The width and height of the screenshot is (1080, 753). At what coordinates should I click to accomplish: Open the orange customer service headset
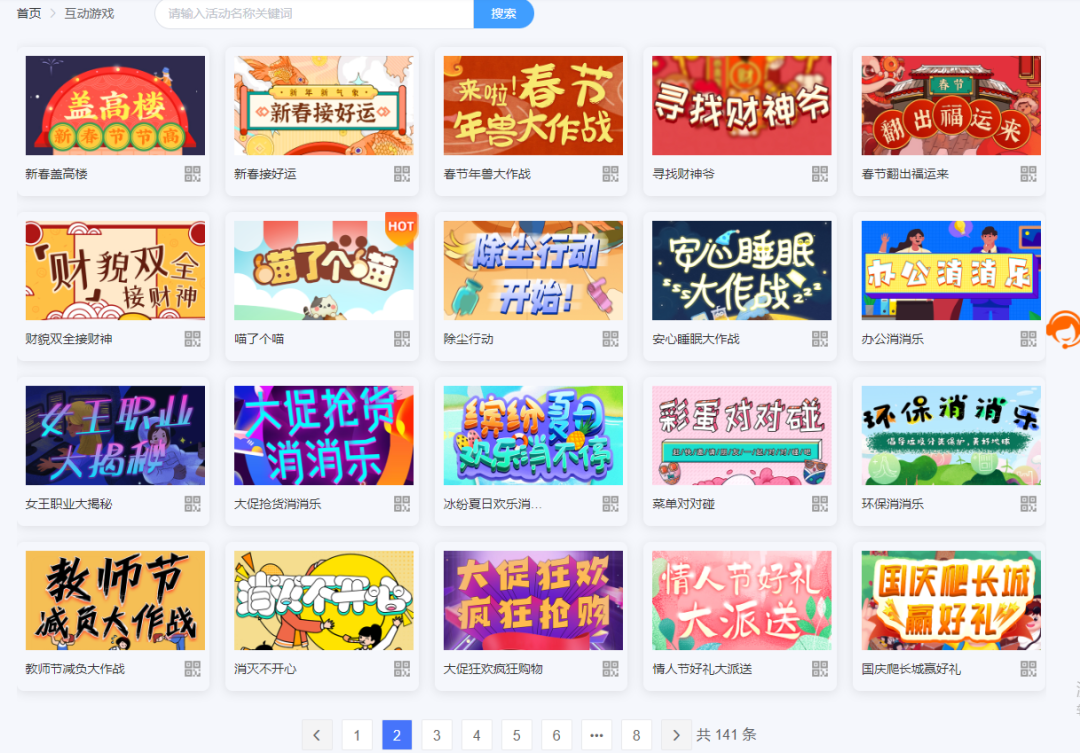[1064, 329]
